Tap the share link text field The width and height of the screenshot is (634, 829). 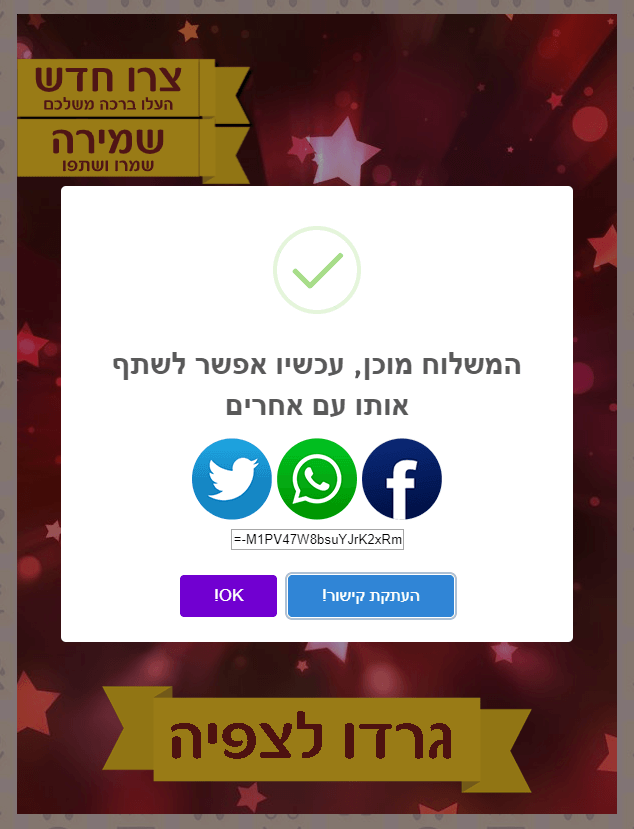pyautogui.click(x=317, y=540)
